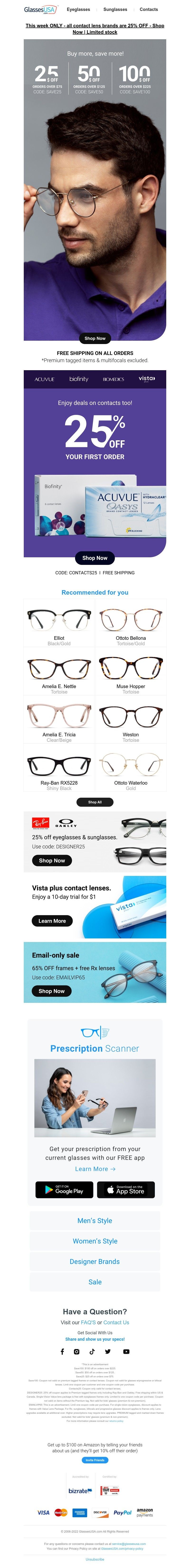
Task: Browse Men's Style
Action: tap(95, 1220)
